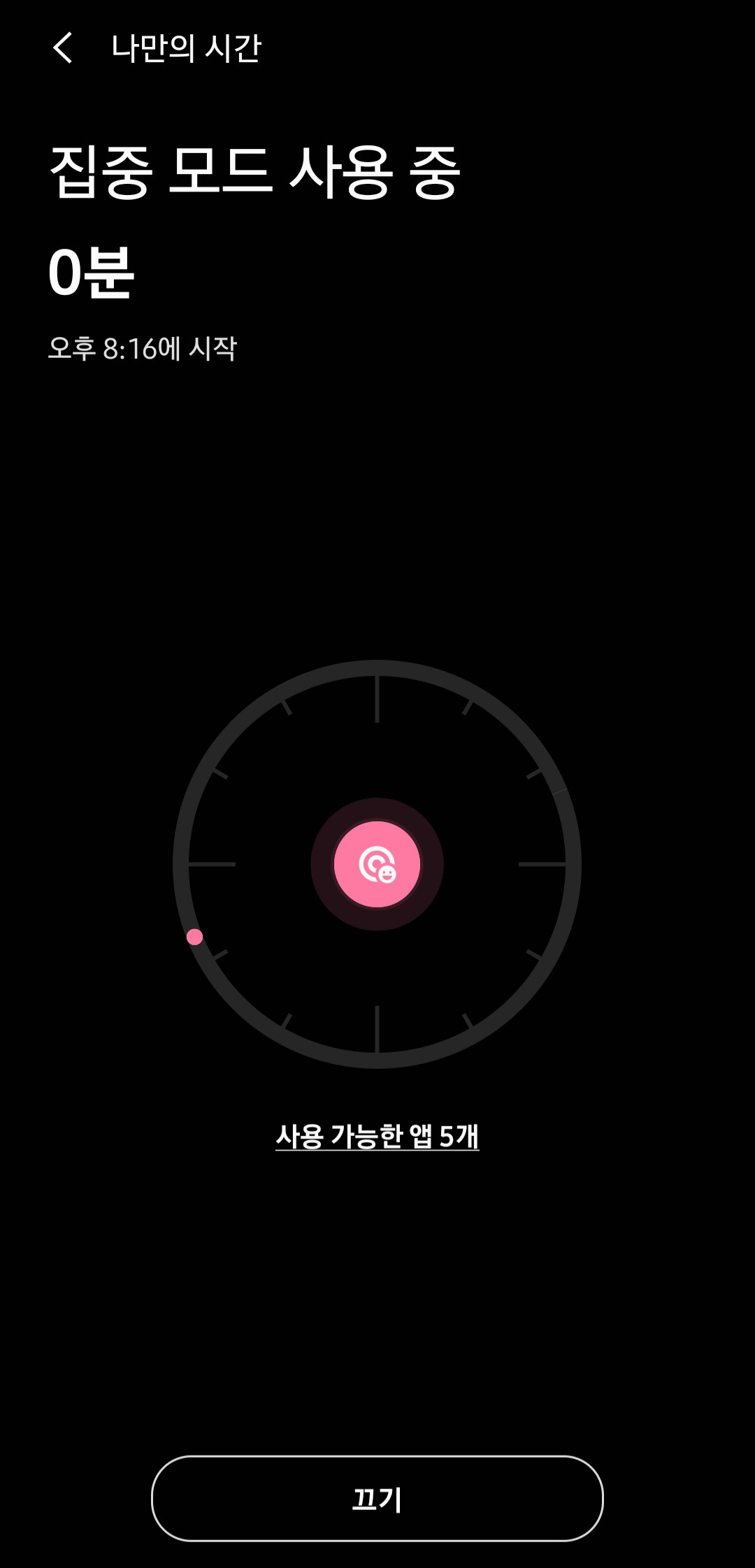Tap the dark ring surrounding the pink center icon

pos(377,807)
